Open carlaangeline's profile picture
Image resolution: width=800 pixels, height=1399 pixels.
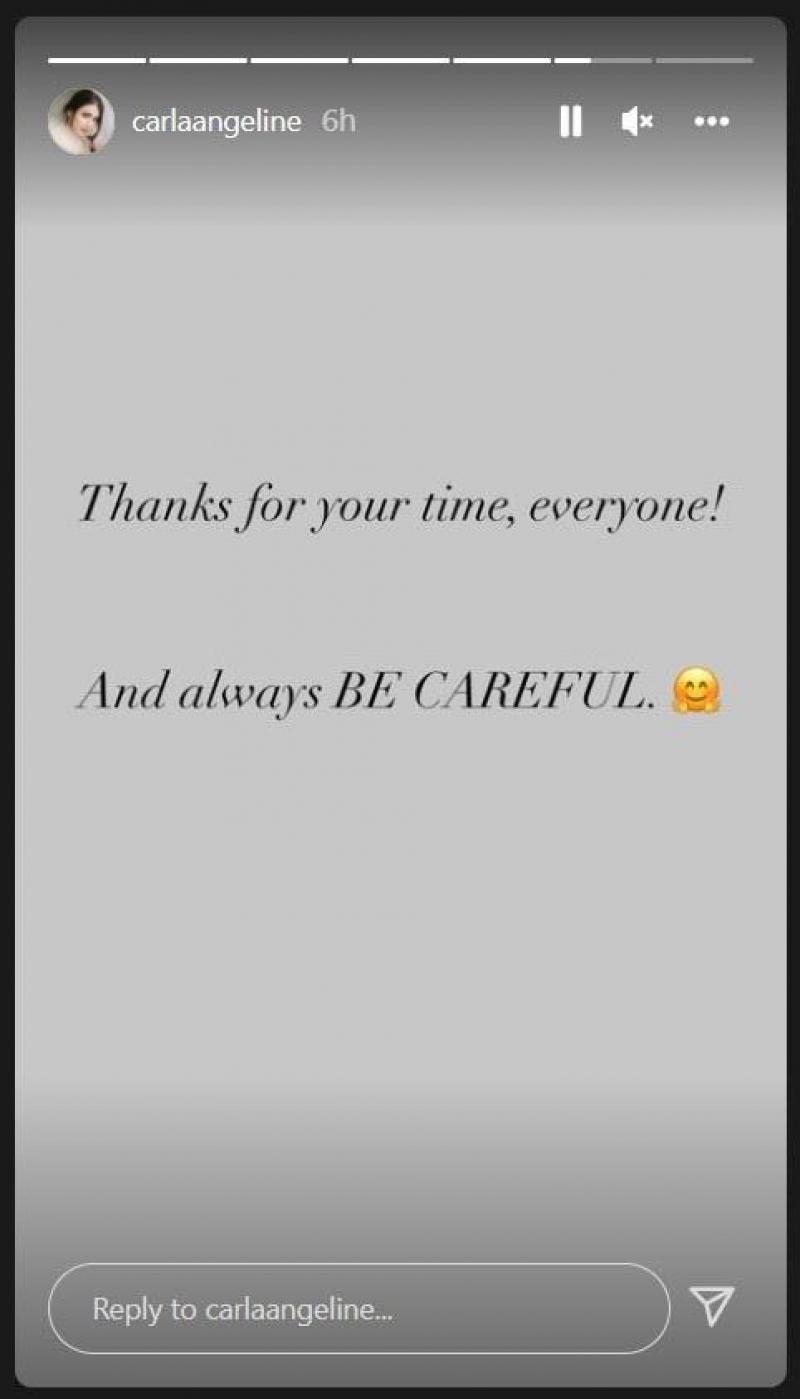[x=80, y=121]
